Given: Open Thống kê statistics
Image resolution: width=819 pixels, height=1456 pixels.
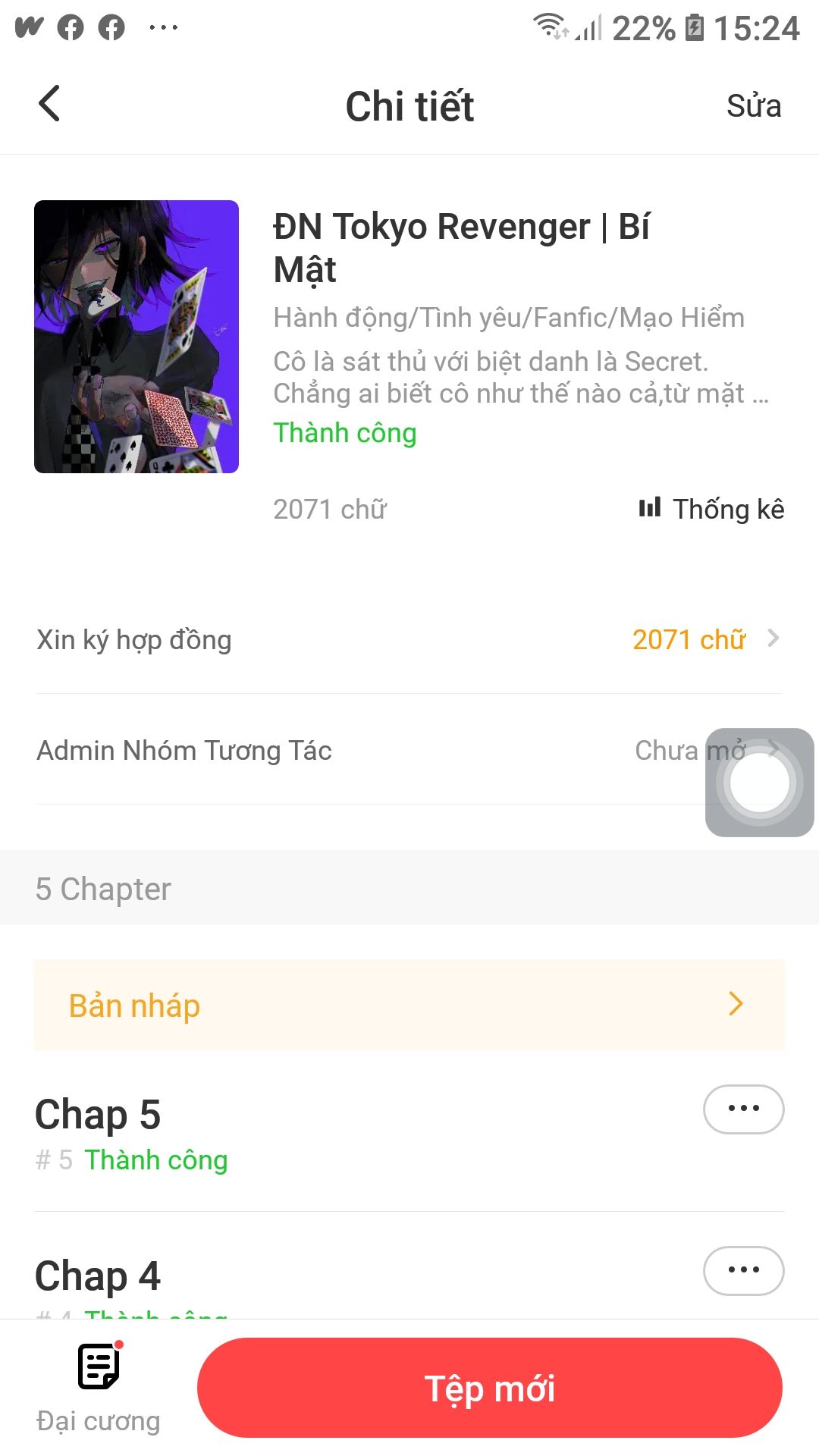Looking at the screenshot, I should point(711,509).
